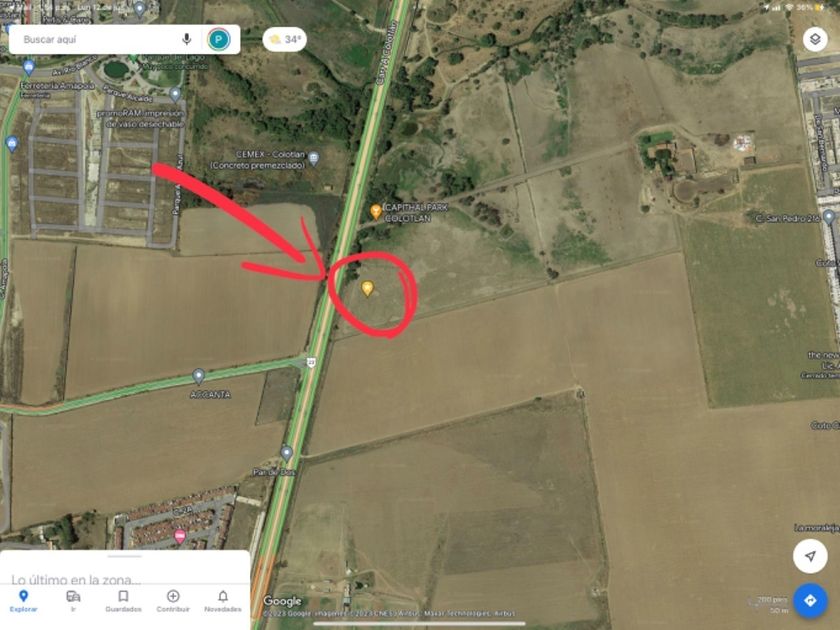Open the Novedades tab

coord(223,601)
